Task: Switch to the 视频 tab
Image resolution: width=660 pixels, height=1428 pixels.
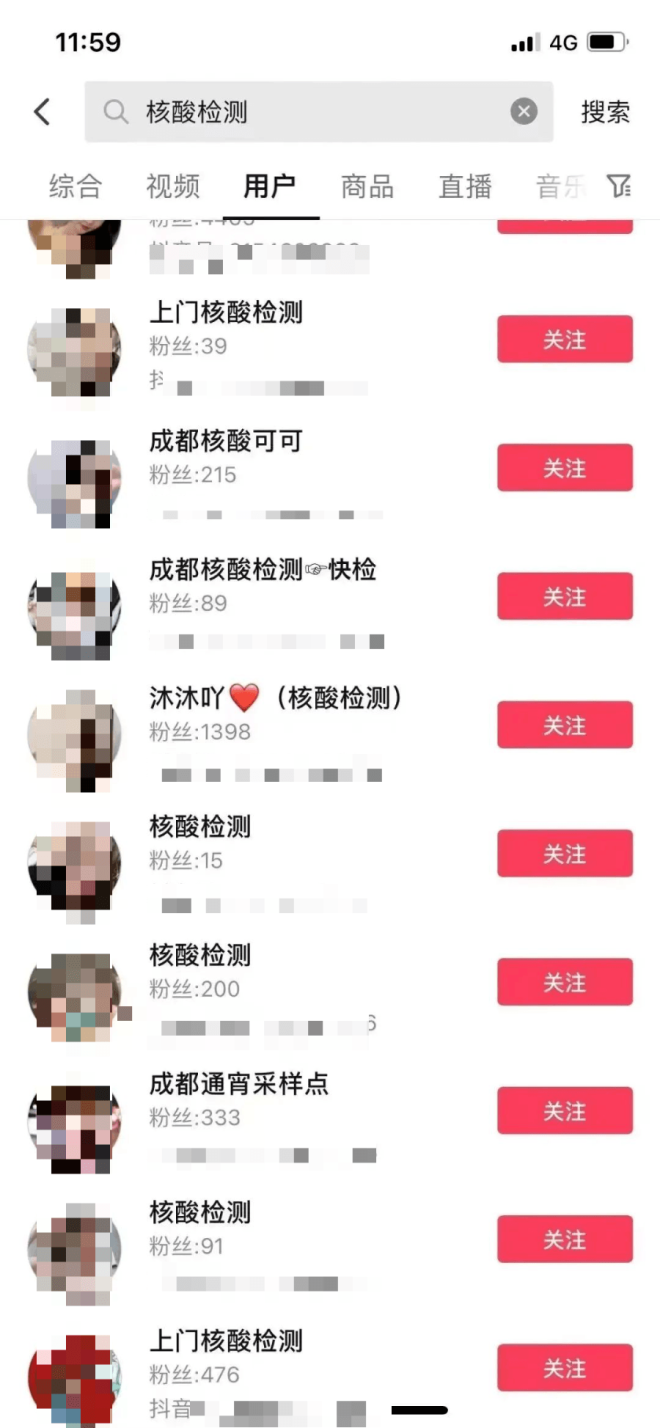Action: (x=173, y=186)
